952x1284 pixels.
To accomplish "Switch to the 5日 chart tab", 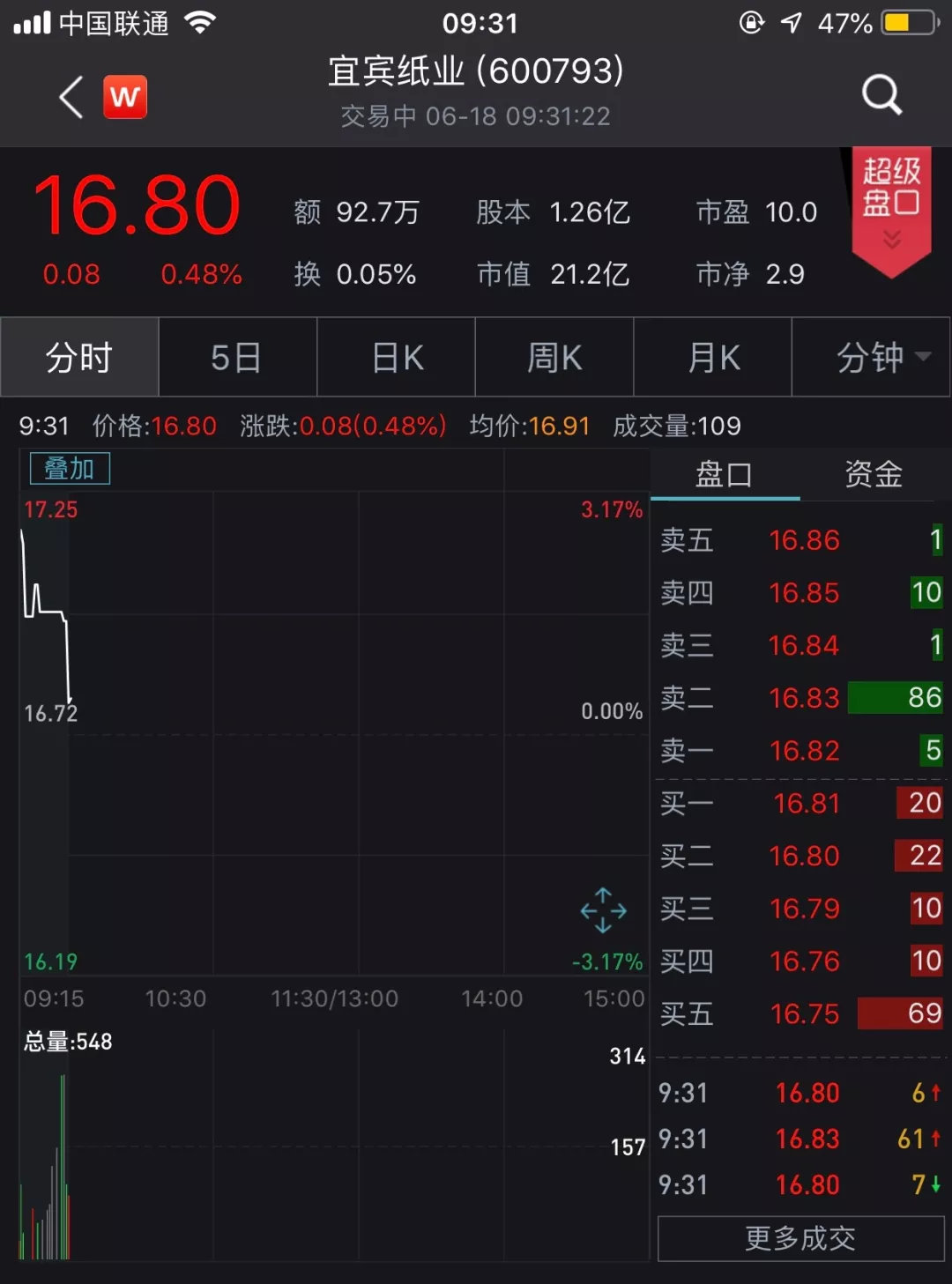I will (x=237, y=358).
